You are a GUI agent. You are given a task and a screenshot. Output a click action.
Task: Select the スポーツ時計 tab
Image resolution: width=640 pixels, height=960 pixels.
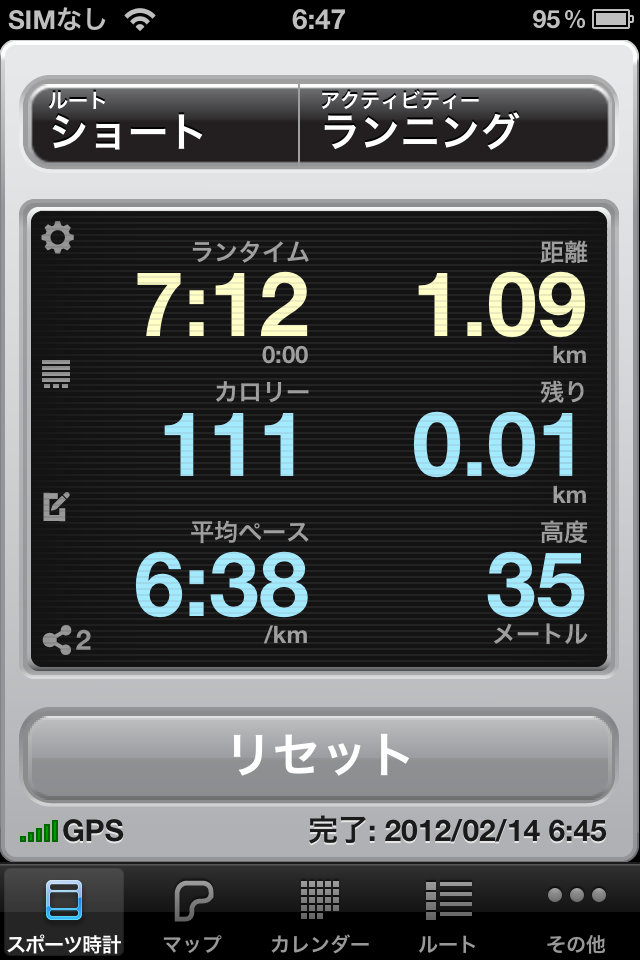(x=64, y=914)
